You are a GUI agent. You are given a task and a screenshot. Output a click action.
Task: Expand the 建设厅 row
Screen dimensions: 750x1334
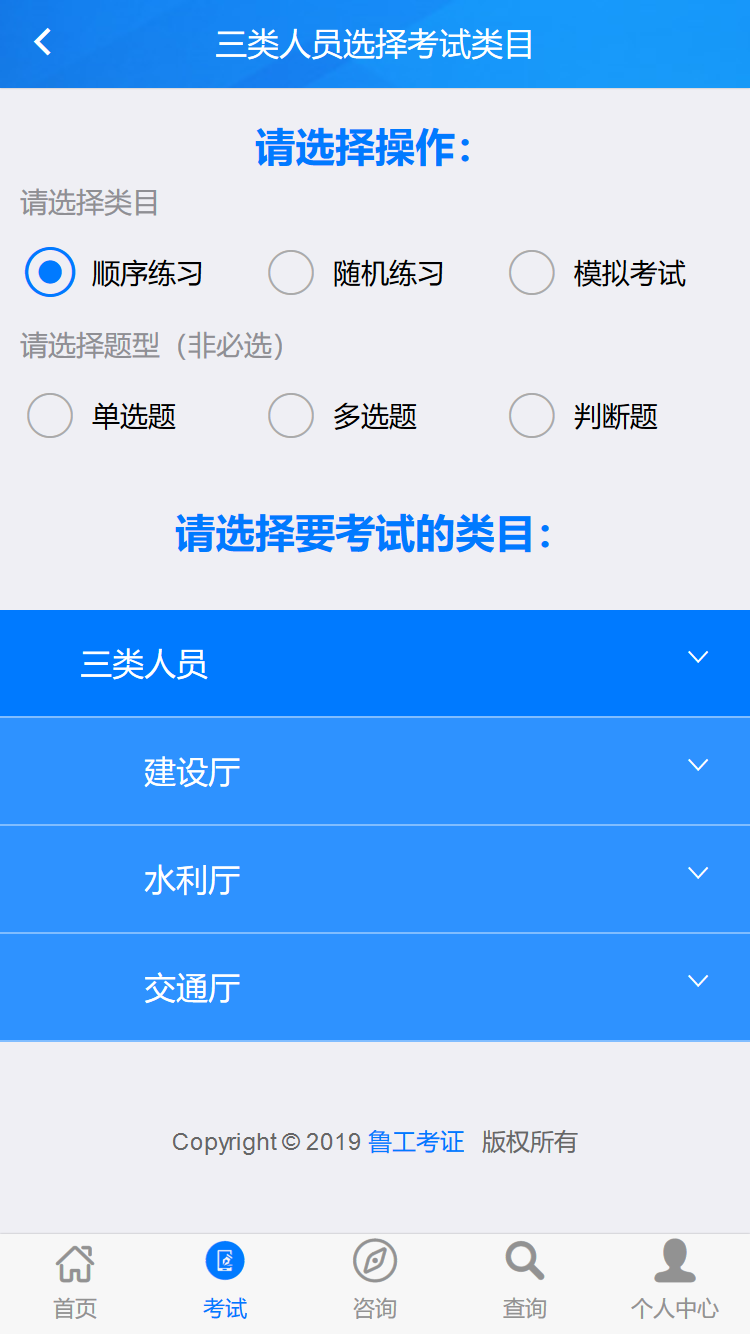375,771
